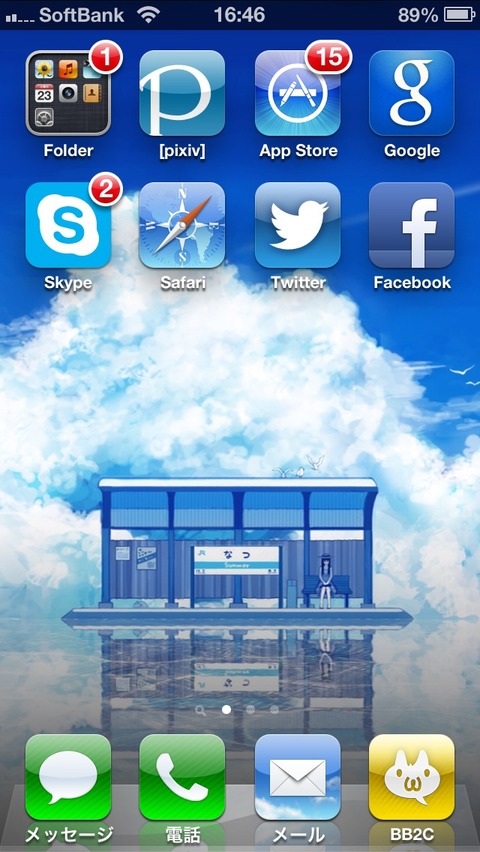The image size is (480, 852).
Task: Launch Facebook
Action: click(412, 225)
